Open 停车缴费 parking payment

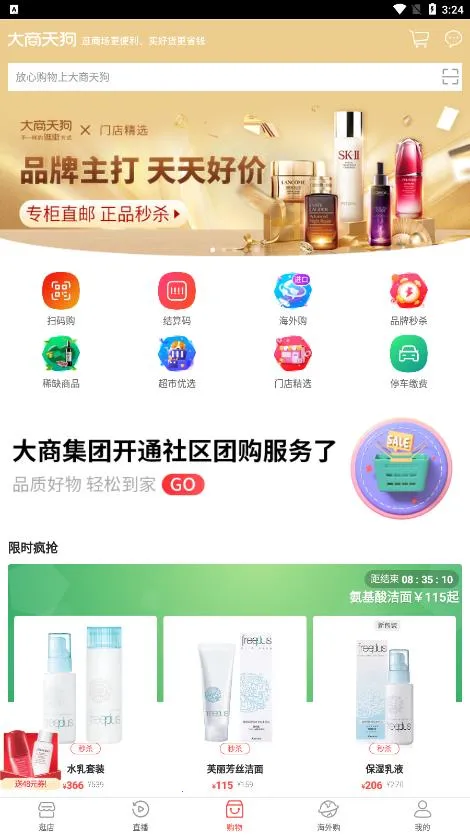pos(409,362)
